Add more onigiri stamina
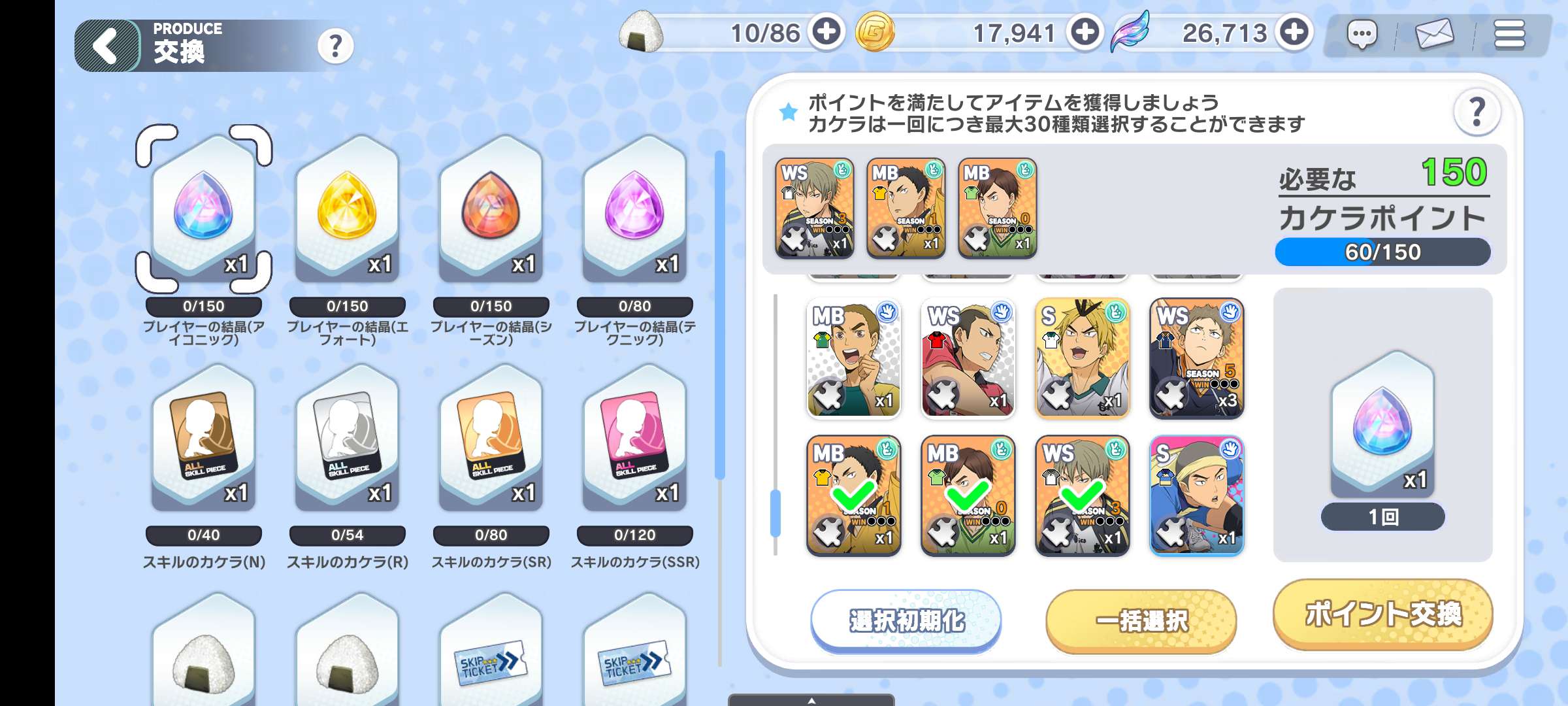 826,32
